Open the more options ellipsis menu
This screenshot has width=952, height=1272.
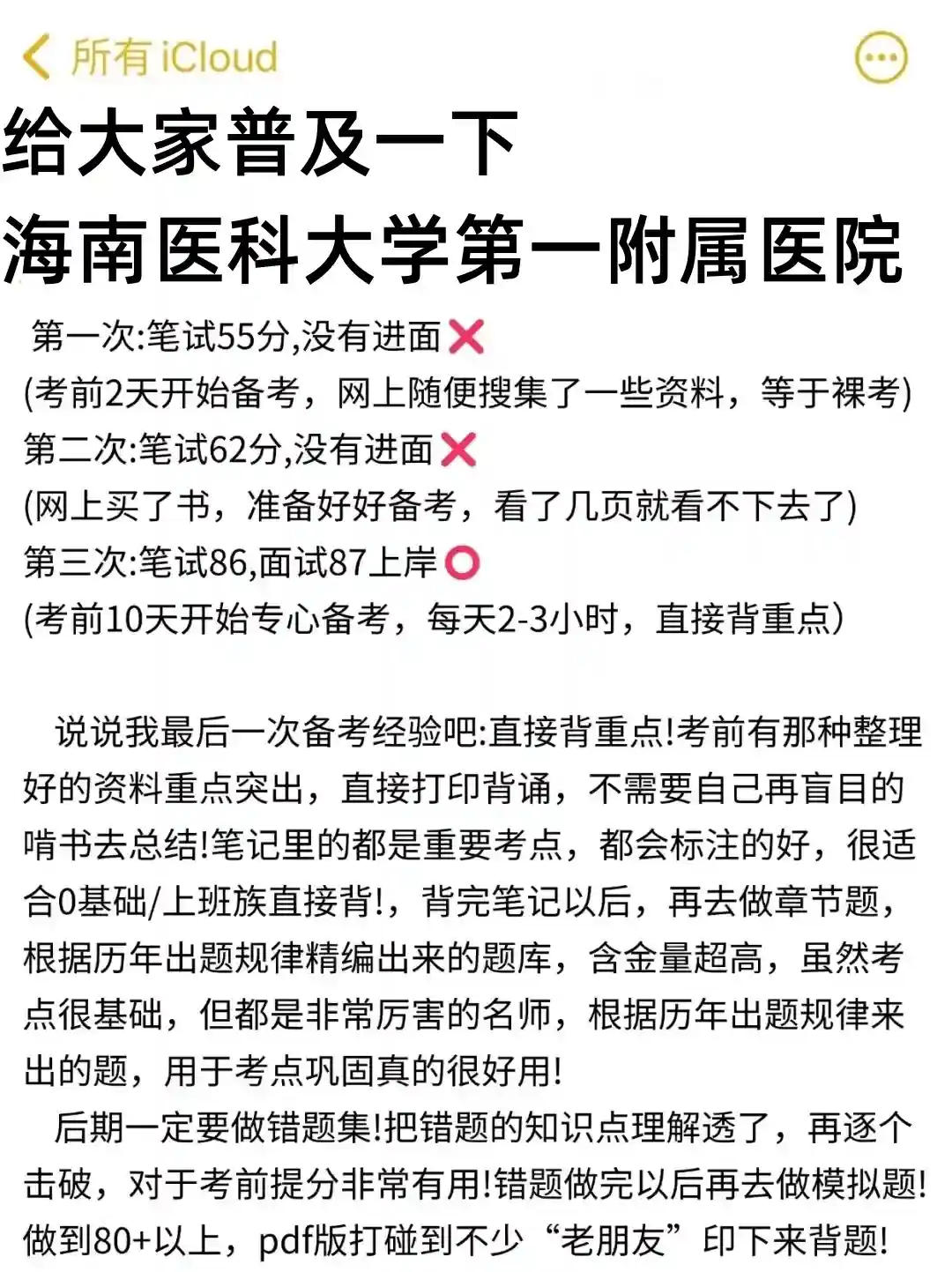881,58
